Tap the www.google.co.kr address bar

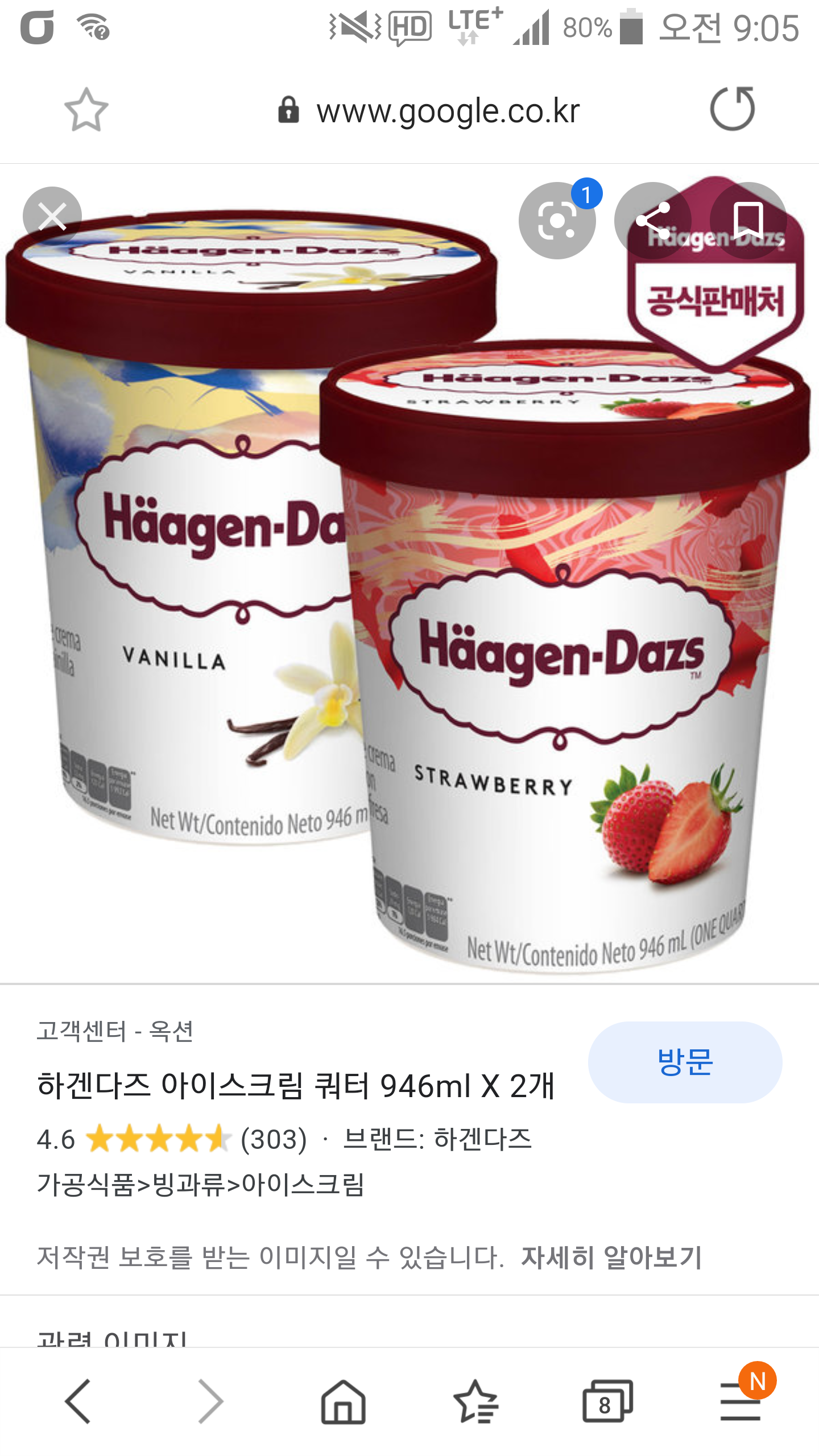point(429,110)
